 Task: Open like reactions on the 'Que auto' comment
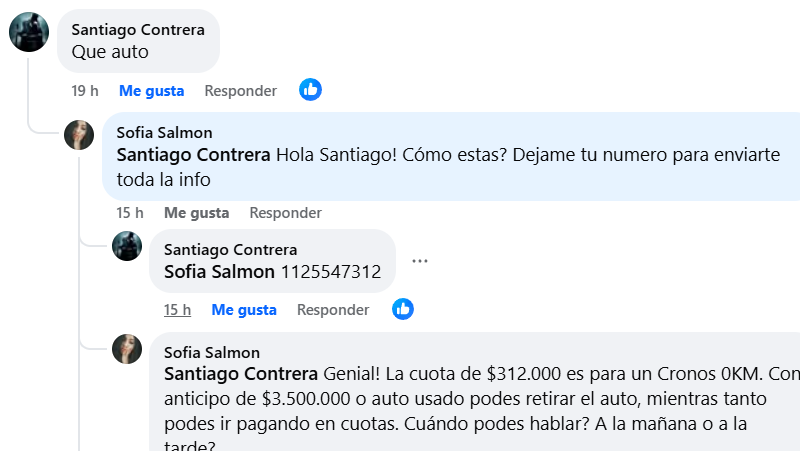[x=310, y=90]
